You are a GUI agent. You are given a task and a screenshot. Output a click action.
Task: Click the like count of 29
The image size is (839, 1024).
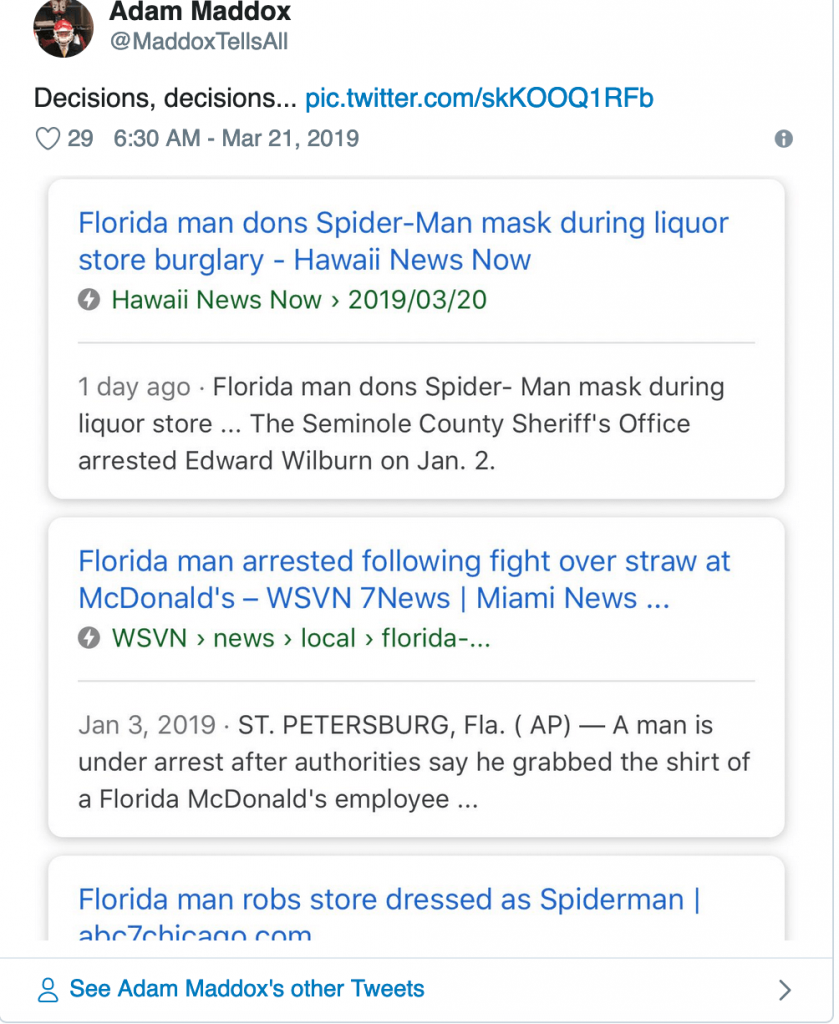[80, 139]
